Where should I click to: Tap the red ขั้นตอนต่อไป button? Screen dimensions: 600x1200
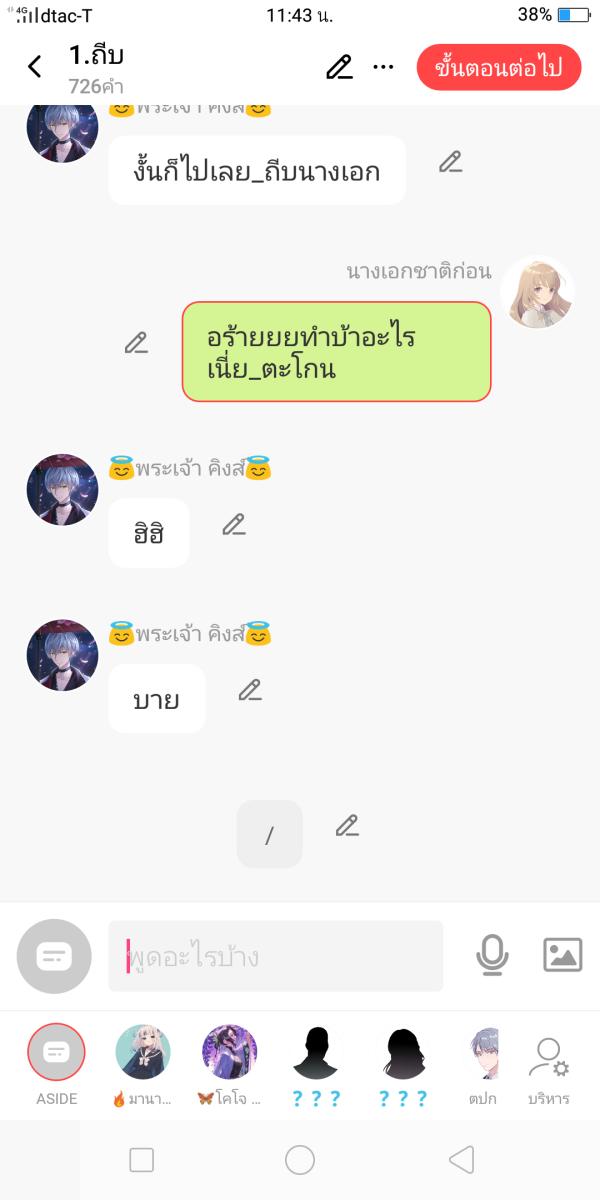[x=499, y=68]
